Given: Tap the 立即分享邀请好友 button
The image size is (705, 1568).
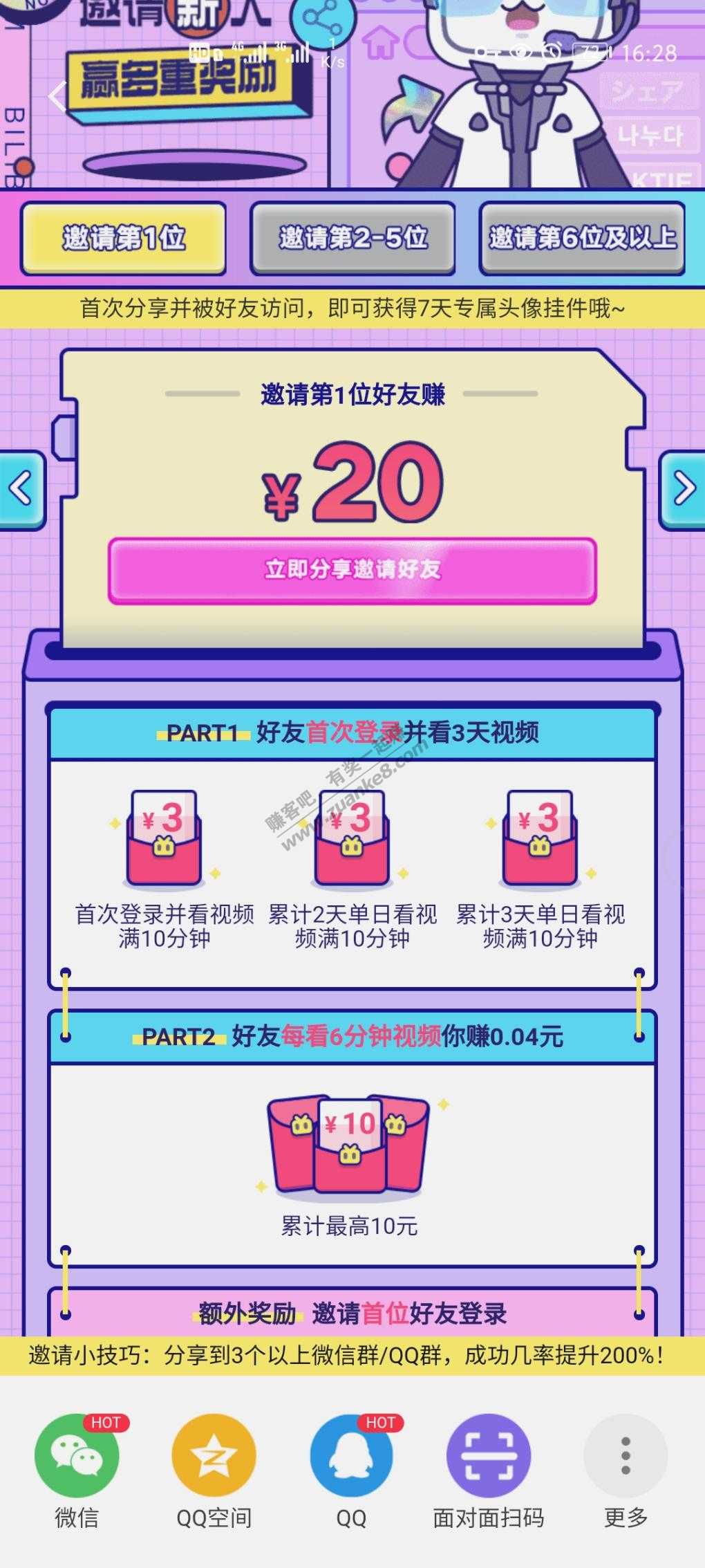Looking at the screenshot, I should [352, 570].
